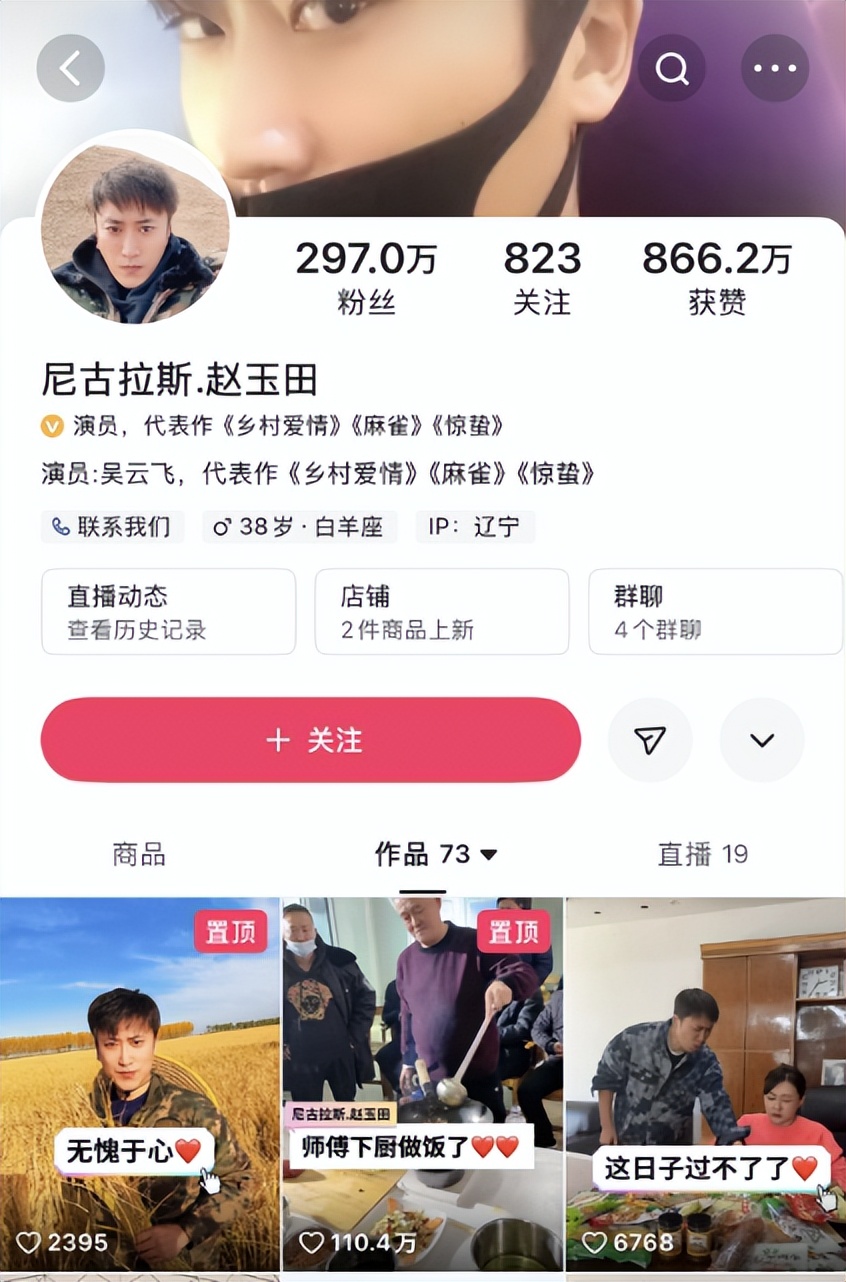Open 直播动态 live history card
Image resolution: width=846 pixels, height=1282 pixels.
pos(168,612)
